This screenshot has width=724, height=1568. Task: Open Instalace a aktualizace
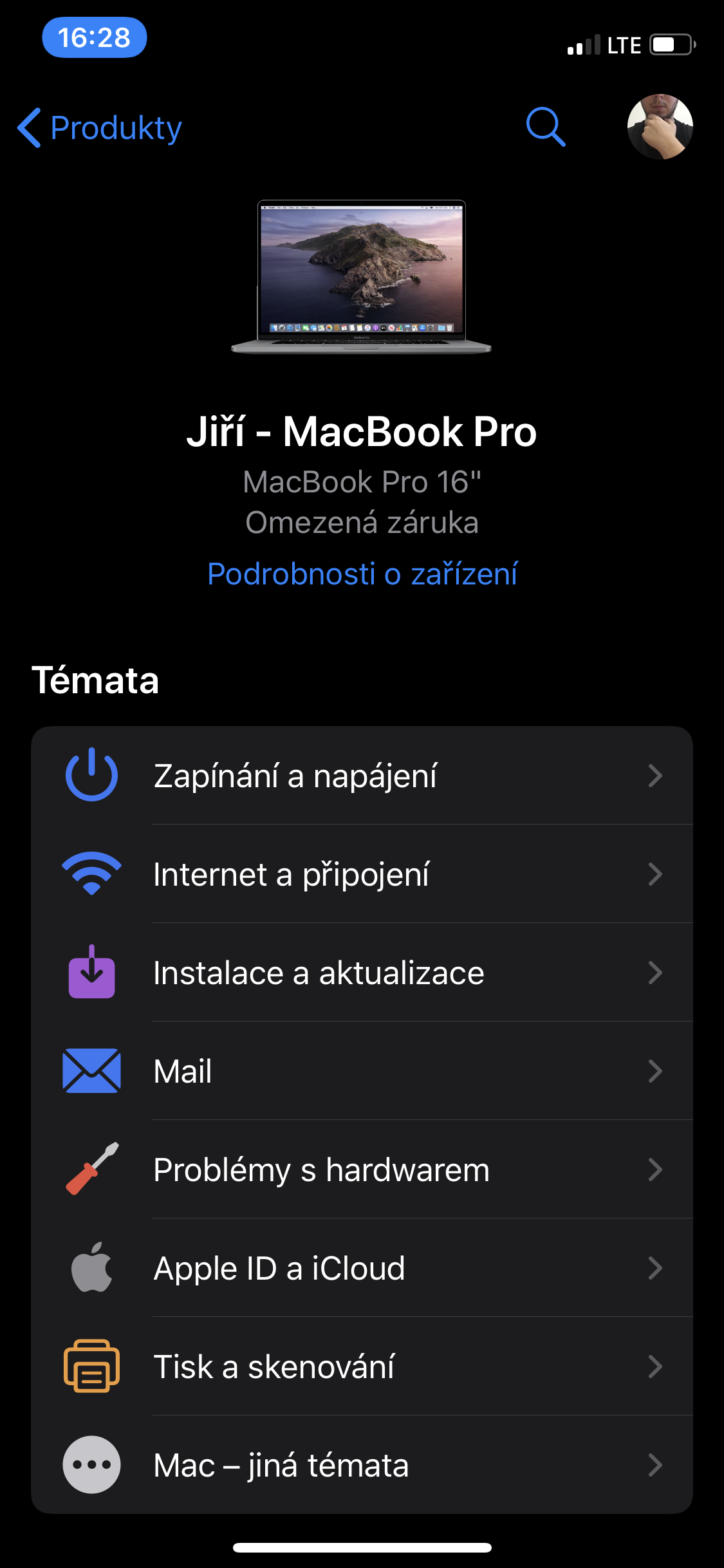362,973
